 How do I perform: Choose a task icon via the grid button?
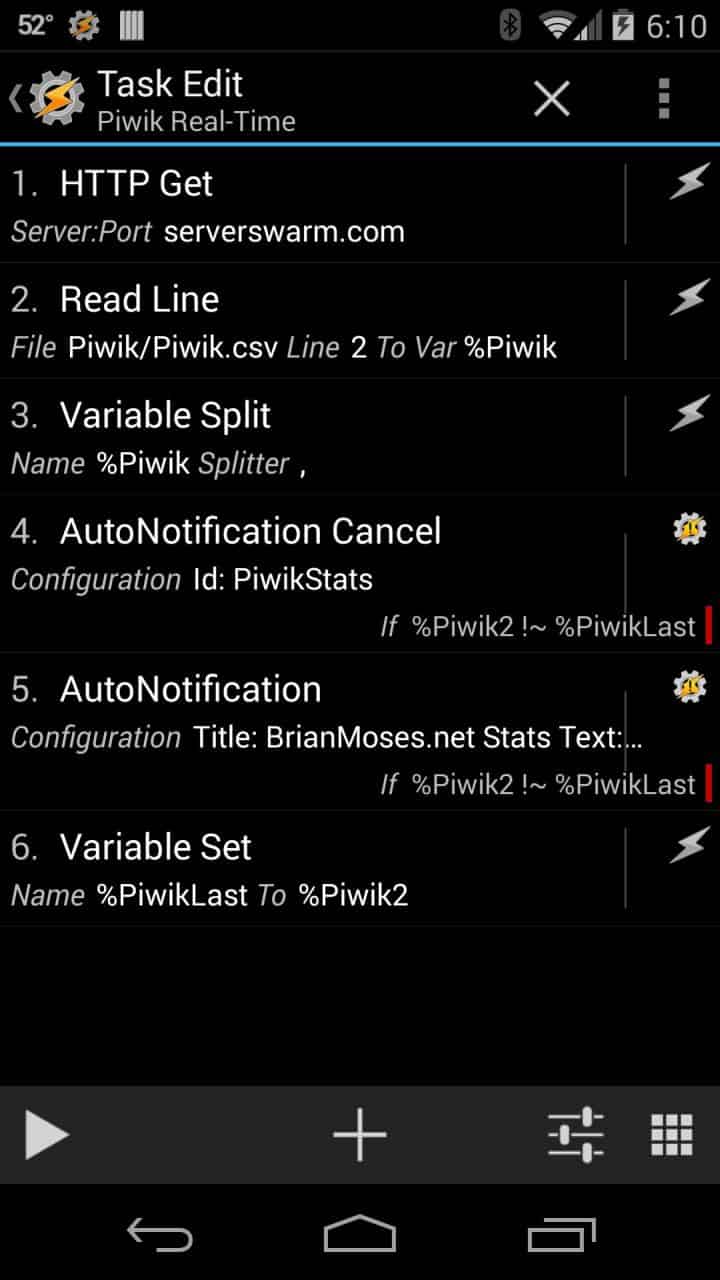coord(672,1135)
